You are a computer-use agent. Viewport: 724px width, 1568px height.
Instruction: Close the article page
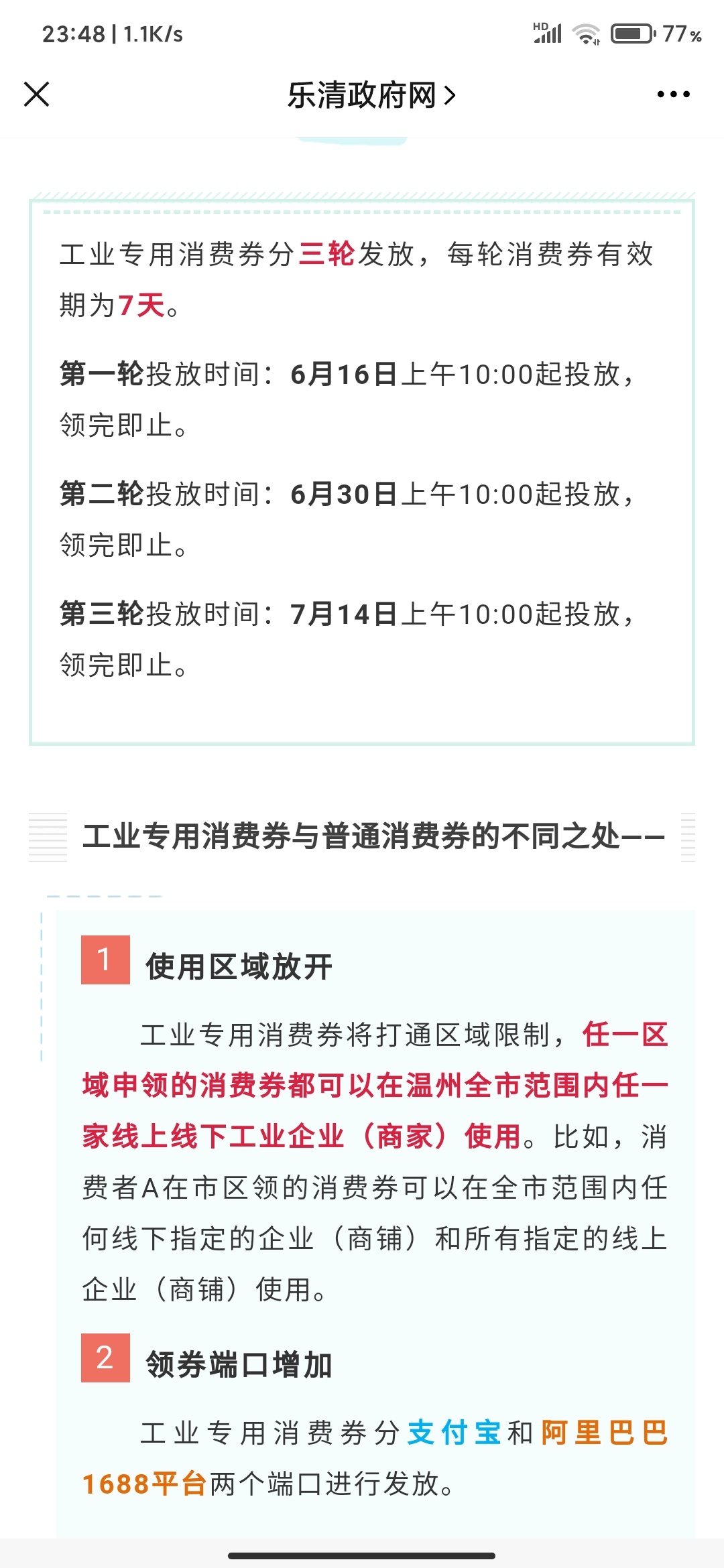pyautogui.click(x=36, y=94)
